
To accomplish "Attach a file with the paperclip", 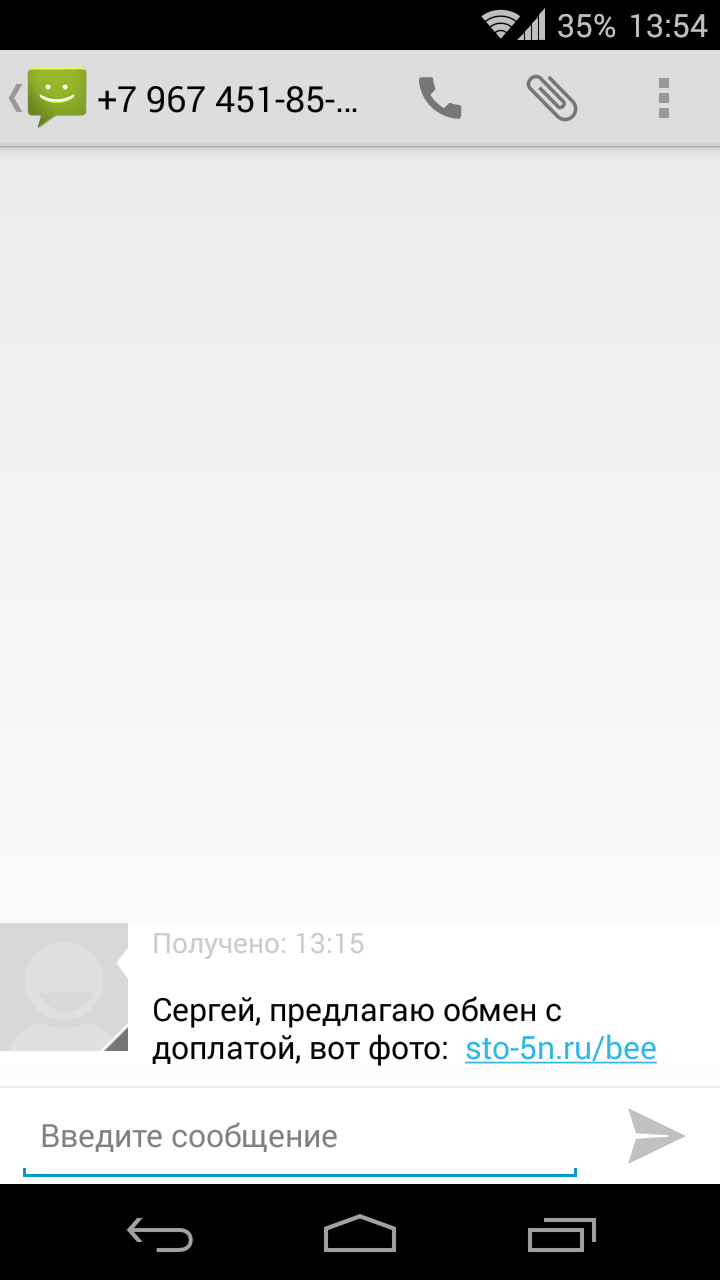I will coord(552,98).
